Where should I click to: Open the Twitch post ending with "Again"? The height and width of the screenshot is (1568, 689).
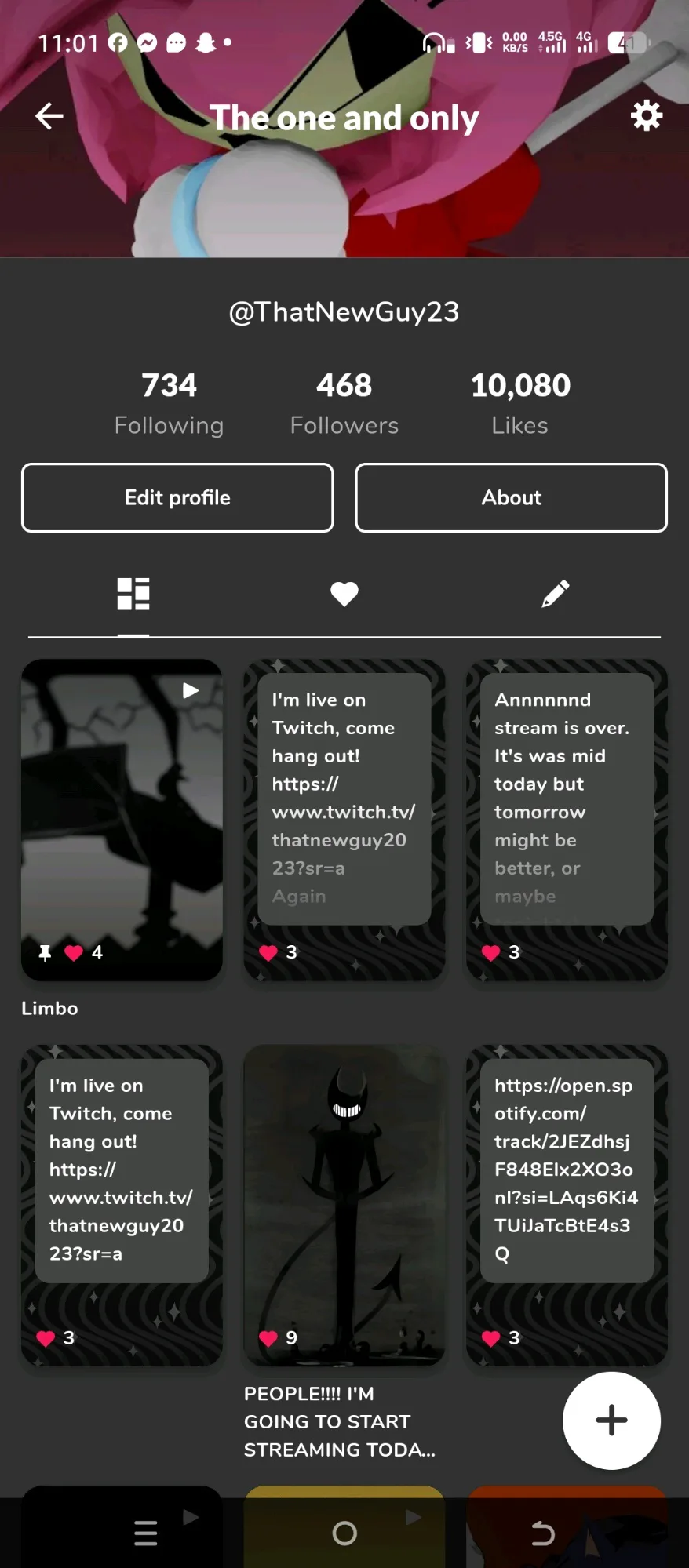pyautogui.click(x=344, y=820)
